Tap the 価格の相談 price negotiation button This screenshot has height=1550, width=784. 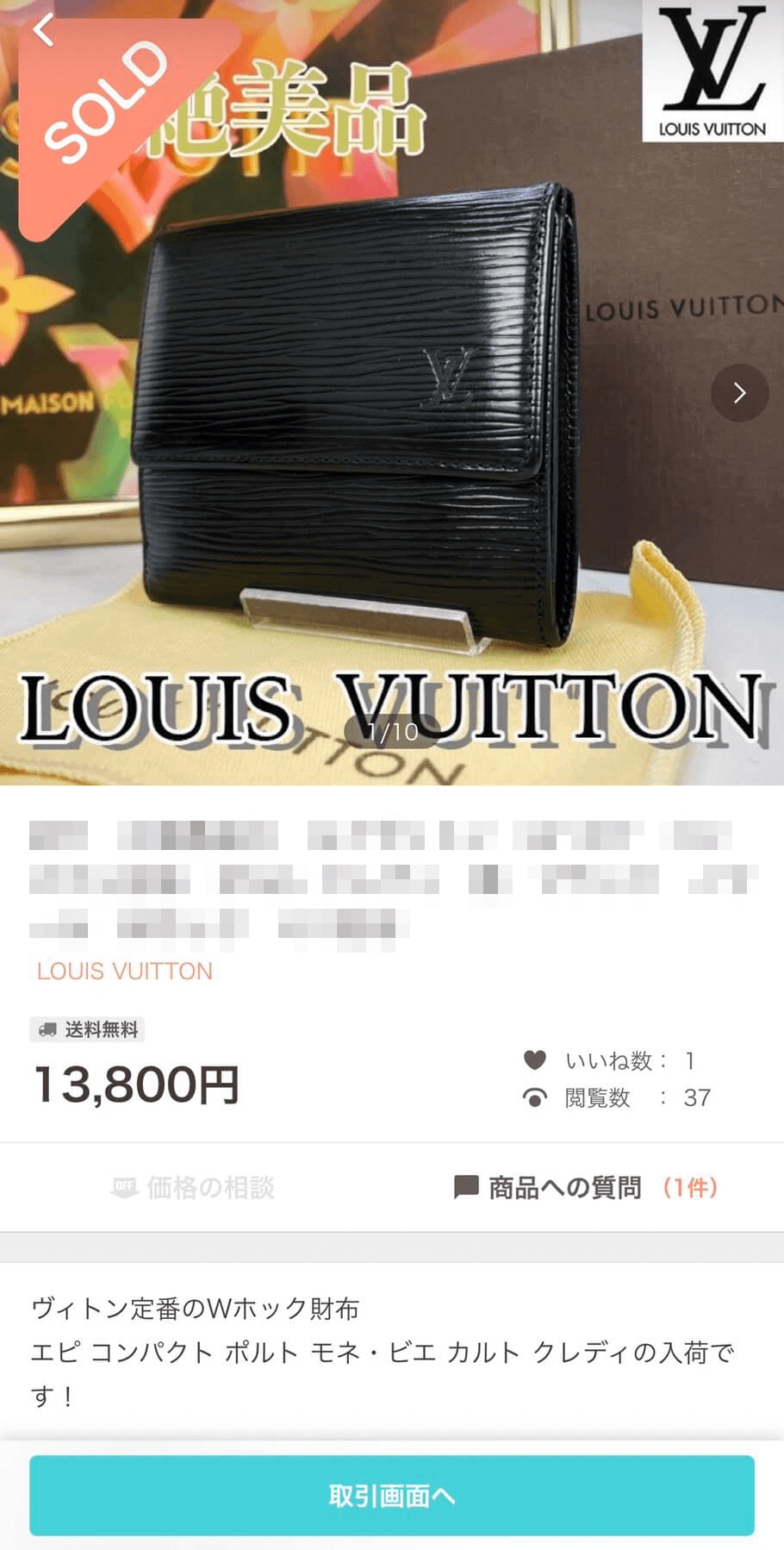click(x=194, y=1187)
